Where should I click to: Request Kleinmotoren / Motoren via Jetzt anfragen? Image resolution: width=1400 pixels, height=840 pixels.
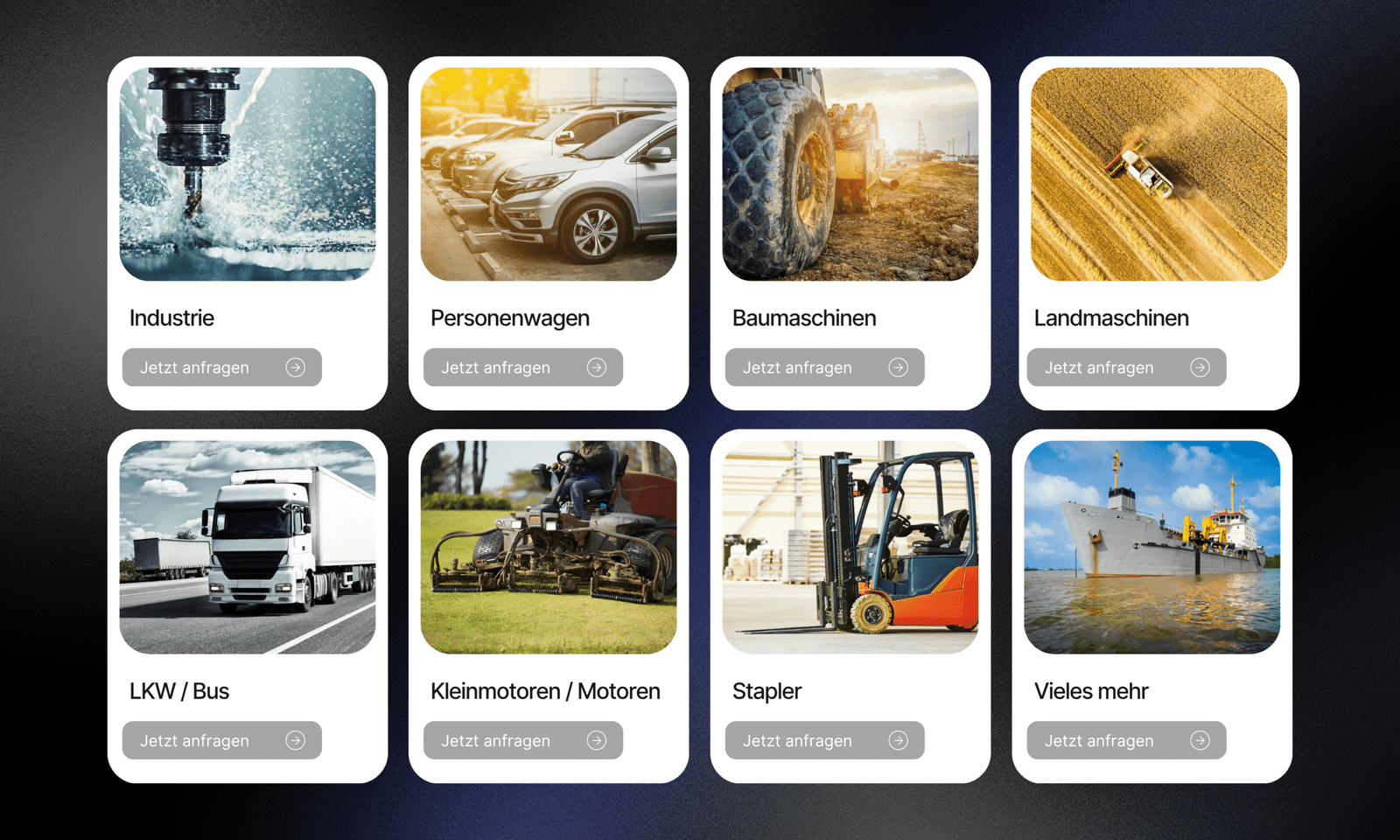coord(522,740)
